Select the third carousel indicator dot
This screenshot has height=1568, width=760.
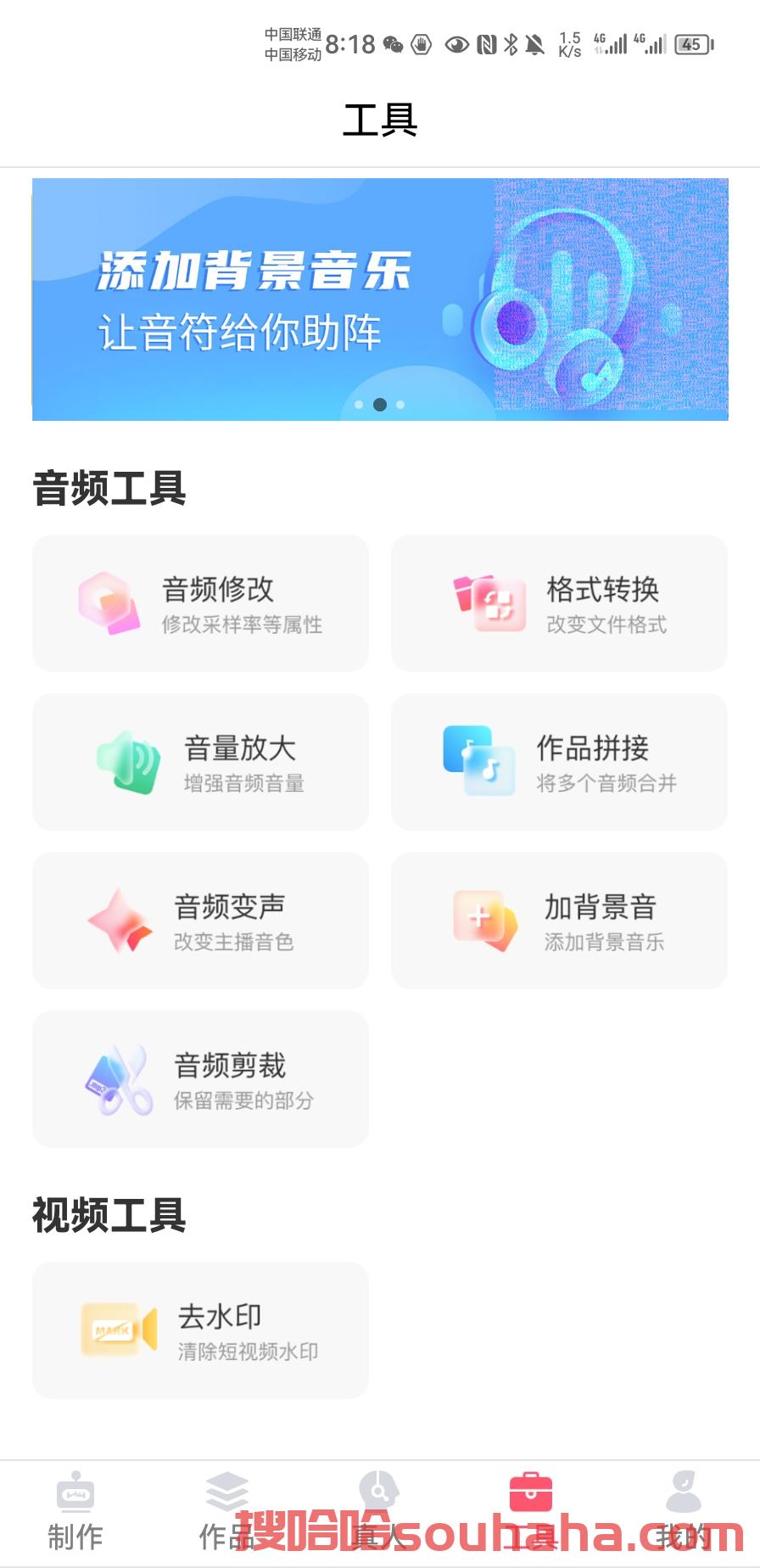coord(400,406)
